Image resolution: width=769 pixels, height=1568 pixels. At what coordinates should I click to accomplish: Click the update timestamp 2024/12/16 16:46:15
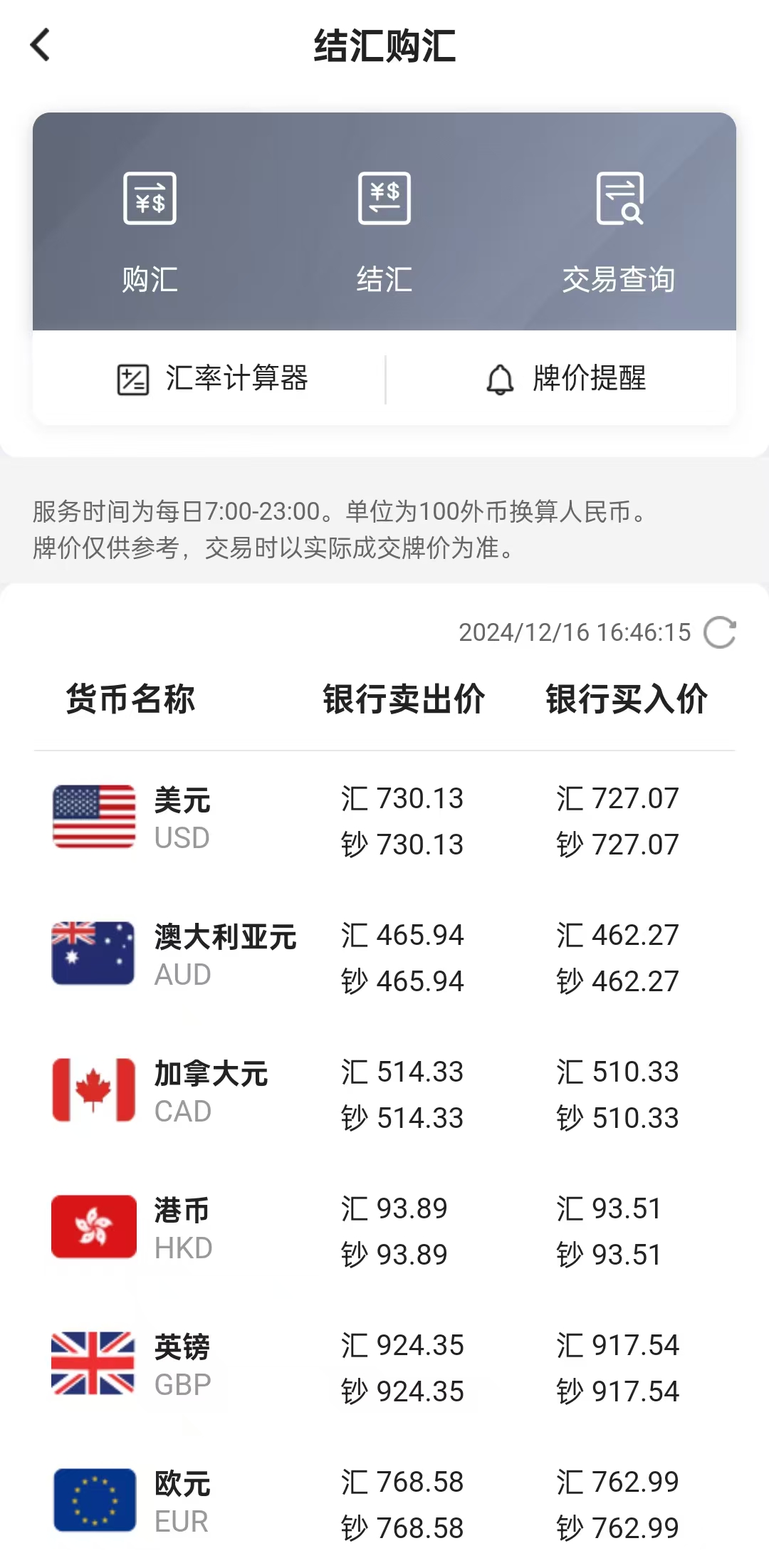tap(574, 632)
